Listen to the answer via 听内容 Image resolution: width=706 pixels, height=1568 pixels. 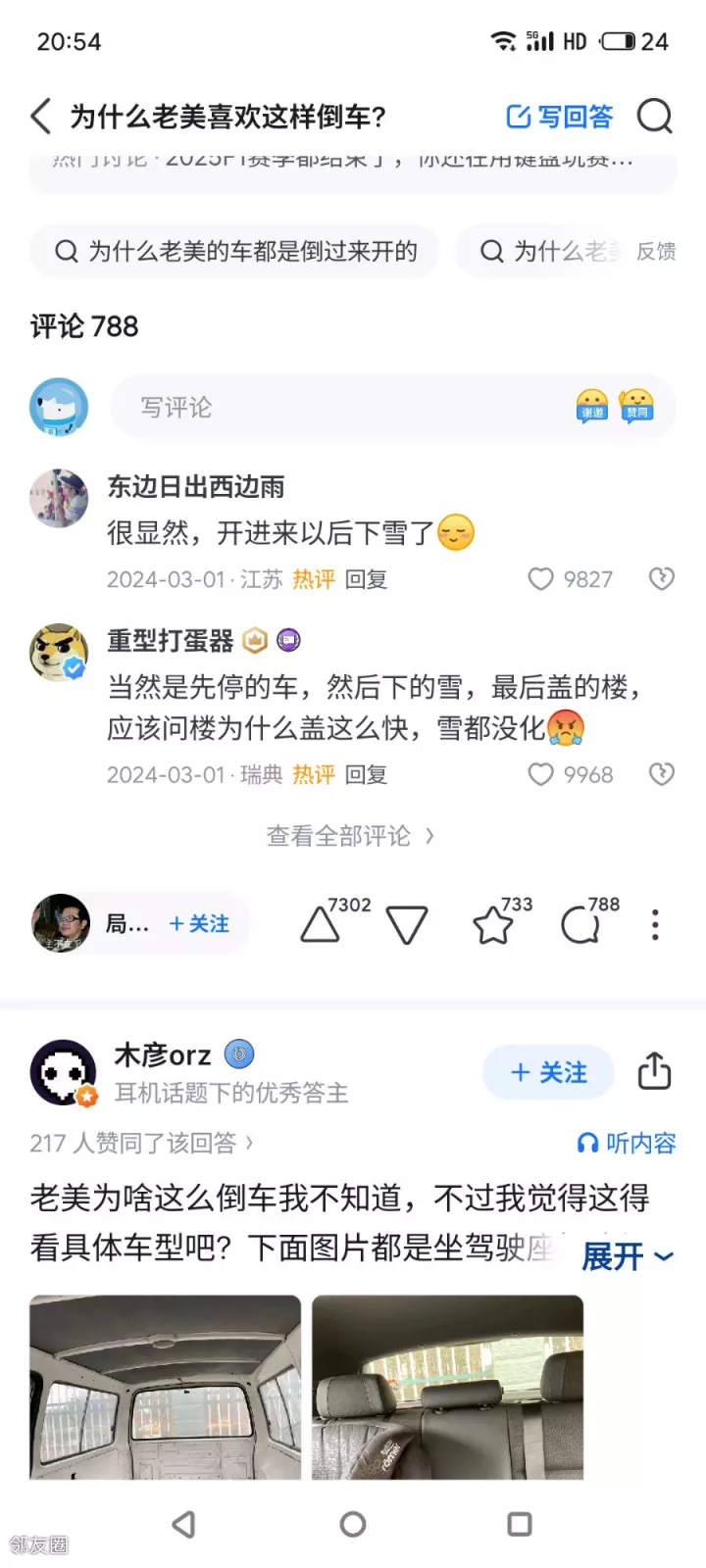tap(627, 1143)
